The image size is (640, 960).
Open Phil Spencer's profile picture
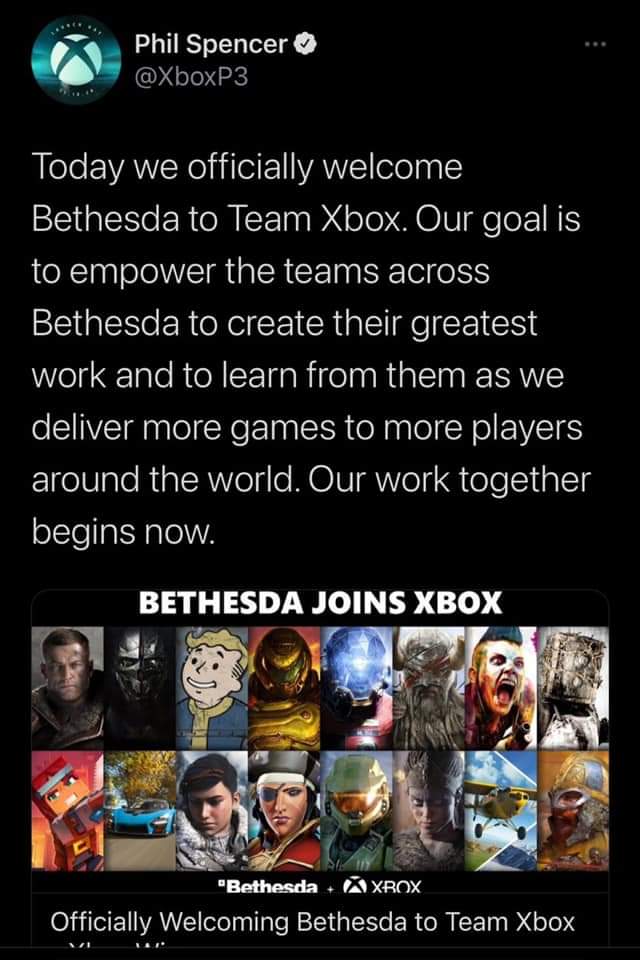(x=73, y=62)
